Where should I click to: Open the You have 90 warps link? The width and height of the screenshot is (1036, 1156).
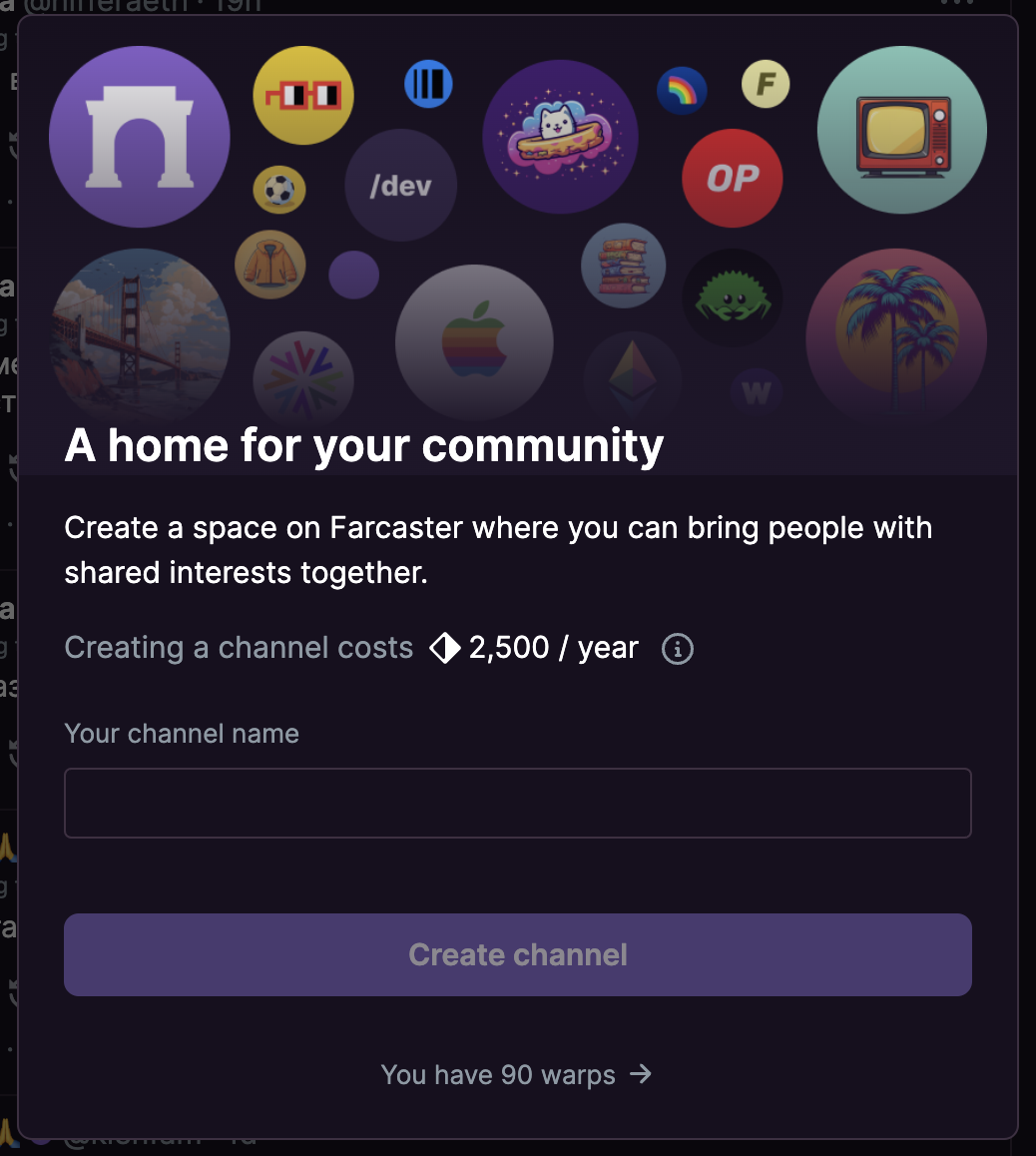(x=516, y=1074)
